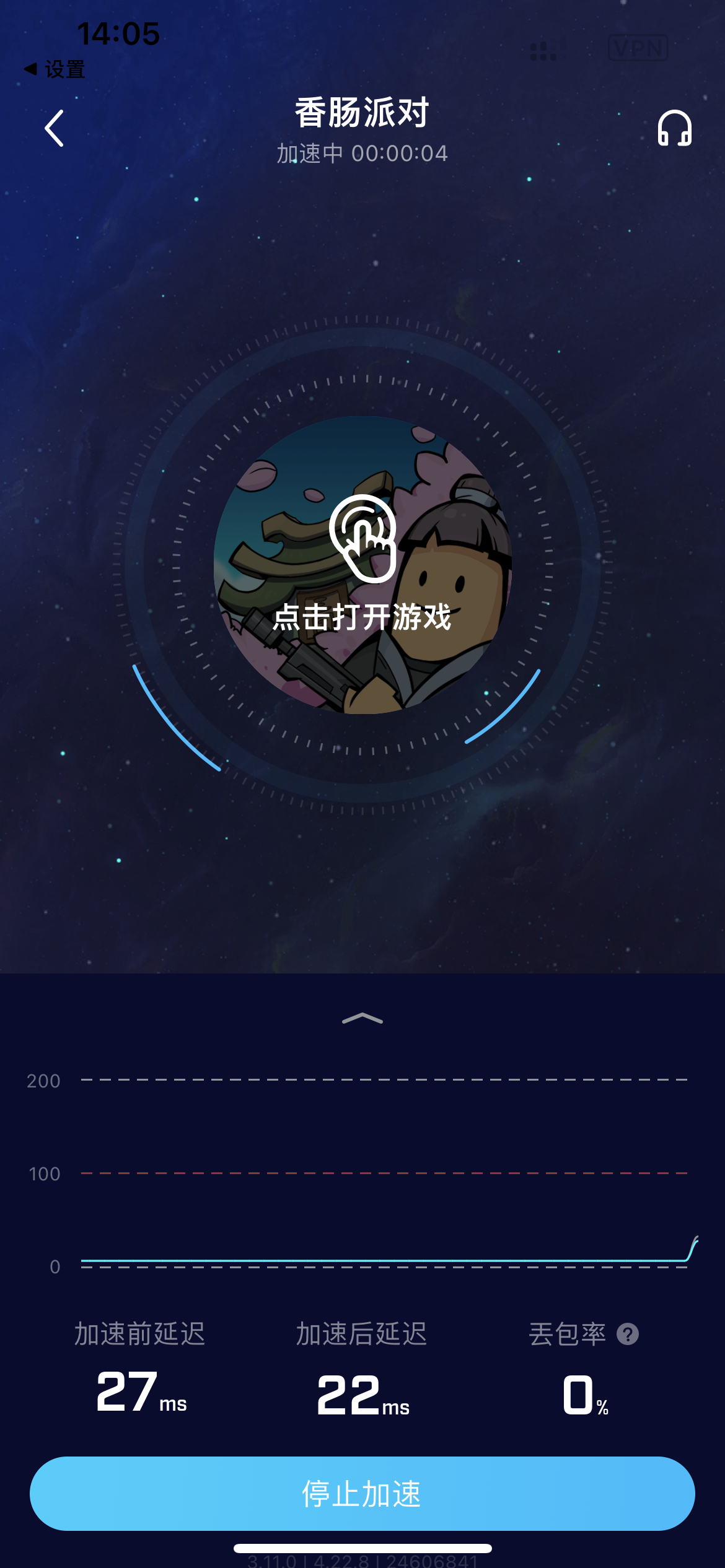Return to 设置 via status bar link
The width and height of the screenshot is (725, 1568).
point(55,69)
